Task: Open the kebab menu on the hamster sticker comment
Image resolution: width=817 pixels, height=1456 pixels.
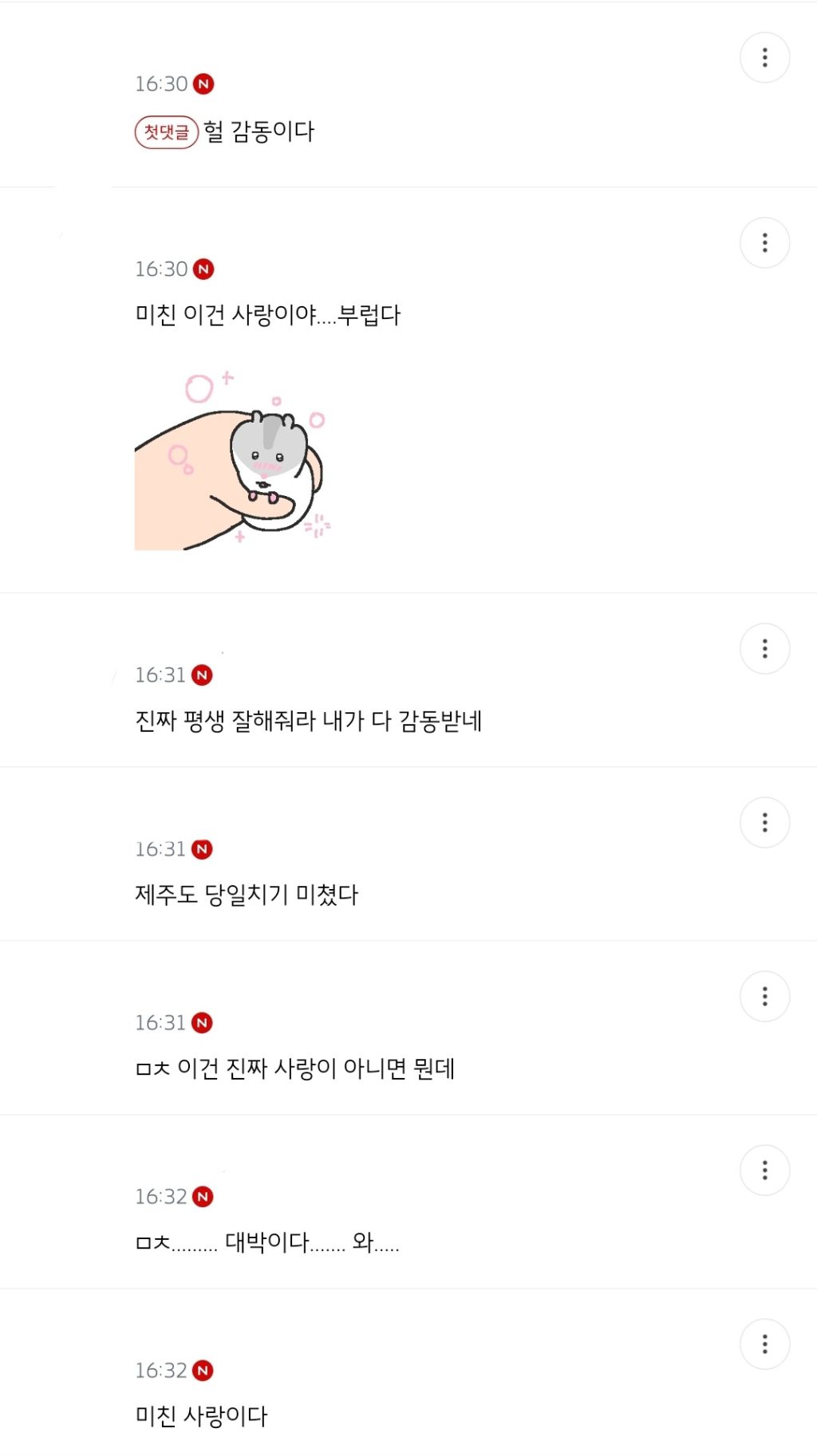Action: pyautogui.click(x=764, y=242)
